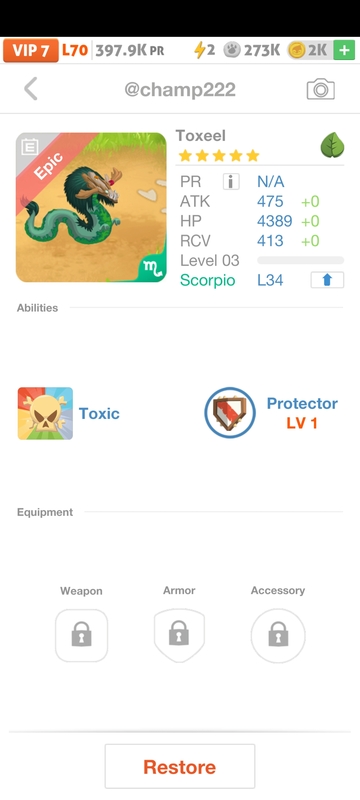Screen dimensions: 360x800
Task: Tap the Restore button
Action: (x=179, y=766)
